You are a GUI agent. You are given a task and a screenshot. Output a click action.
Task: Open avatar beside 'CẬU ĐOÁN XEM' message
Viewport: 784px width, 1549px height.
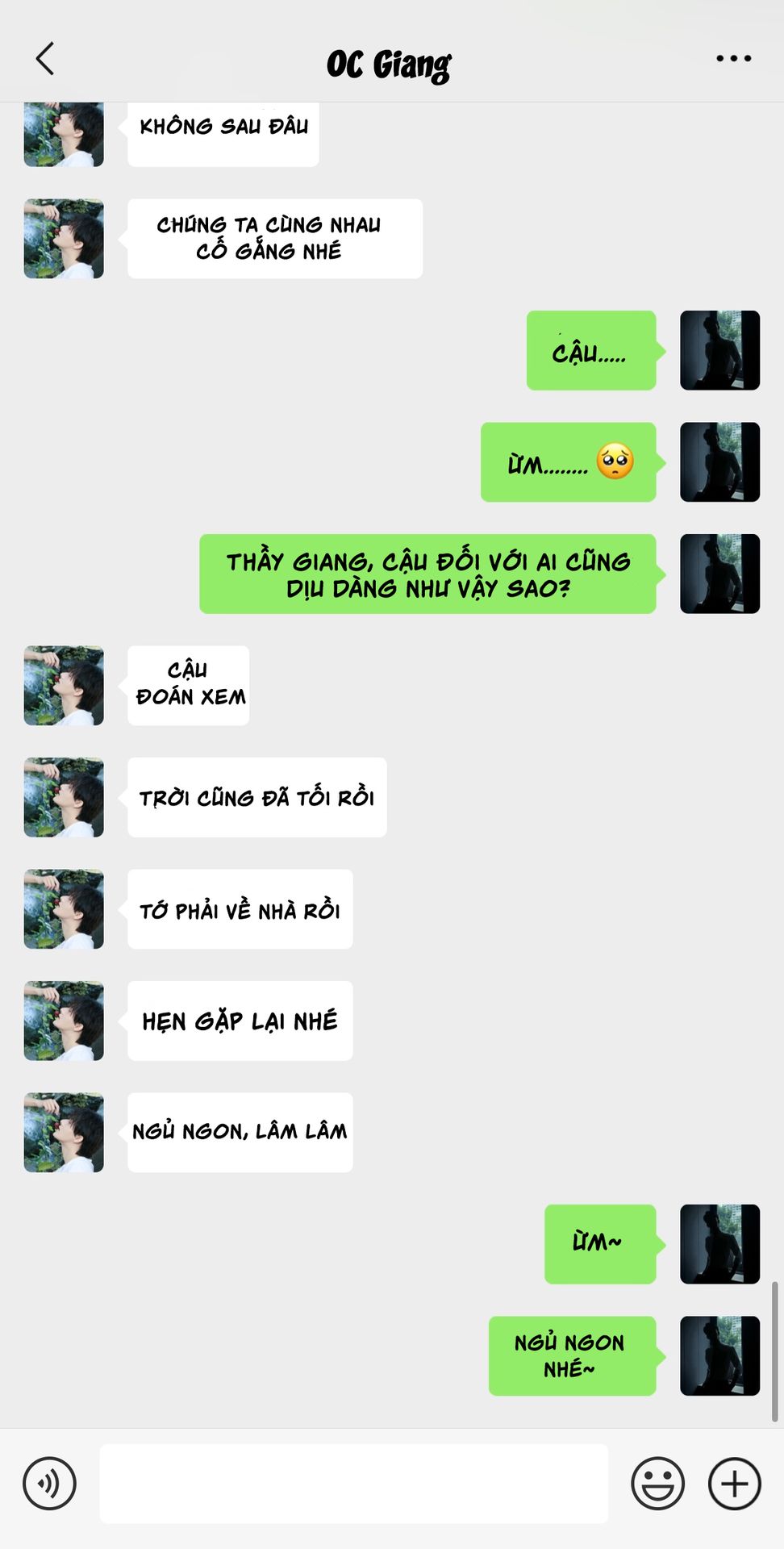(x=64, y=686)
